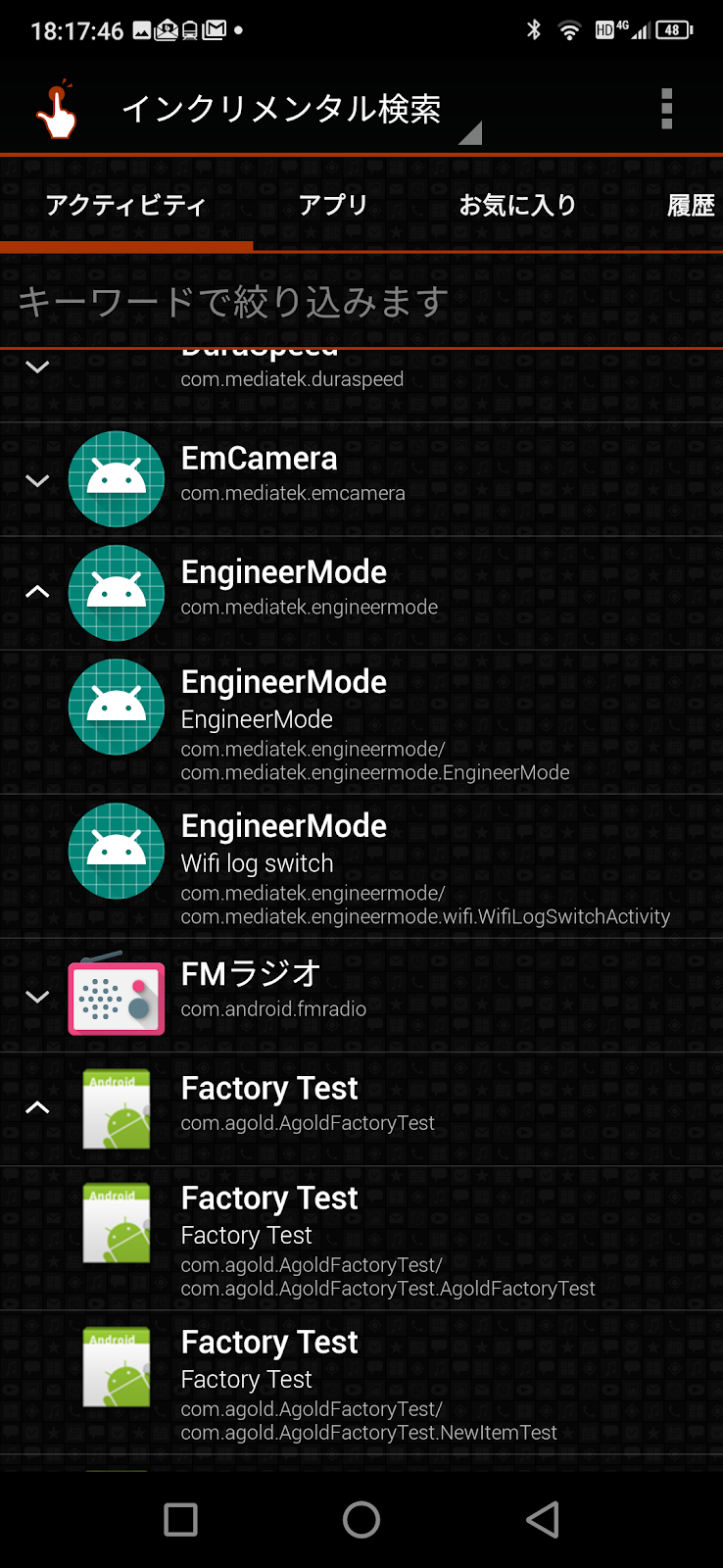Open the three-dot overflow menu
Screen dimensions: 723x1568
pyautogui.click(x=666, y=109)
